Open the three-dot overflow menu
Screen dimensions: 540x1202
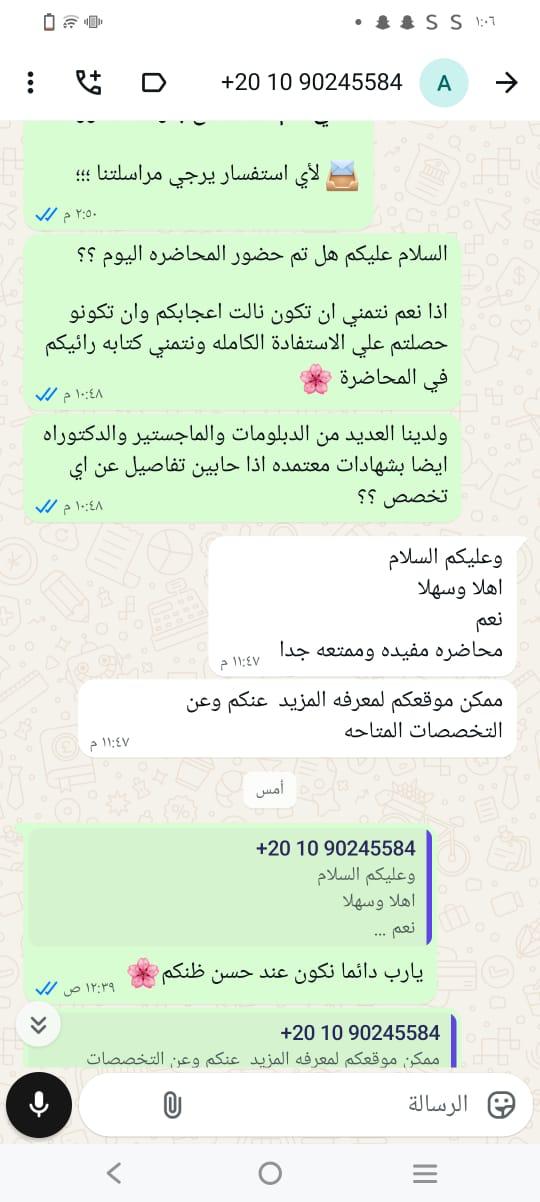coord(30,82)
